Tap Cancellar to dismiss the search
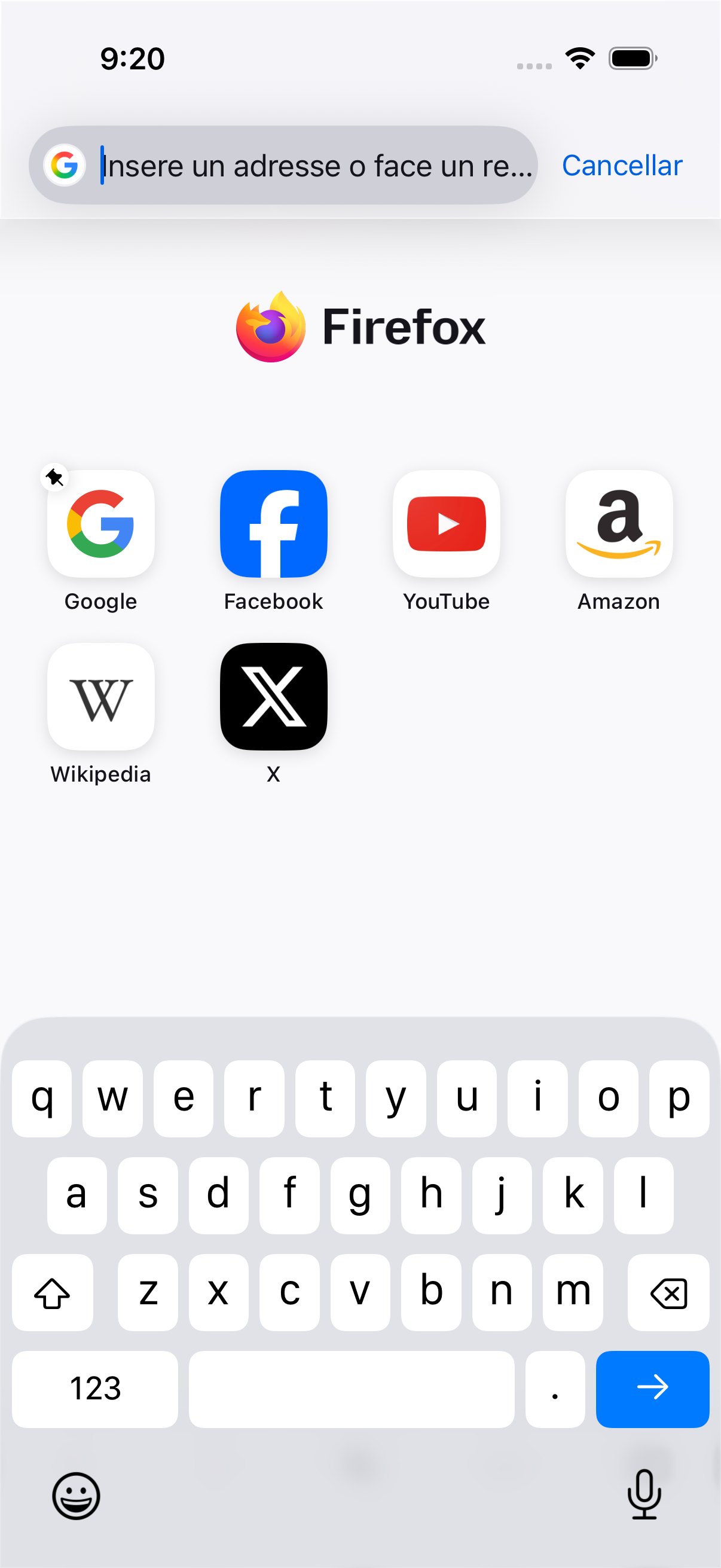 (622, 166)
